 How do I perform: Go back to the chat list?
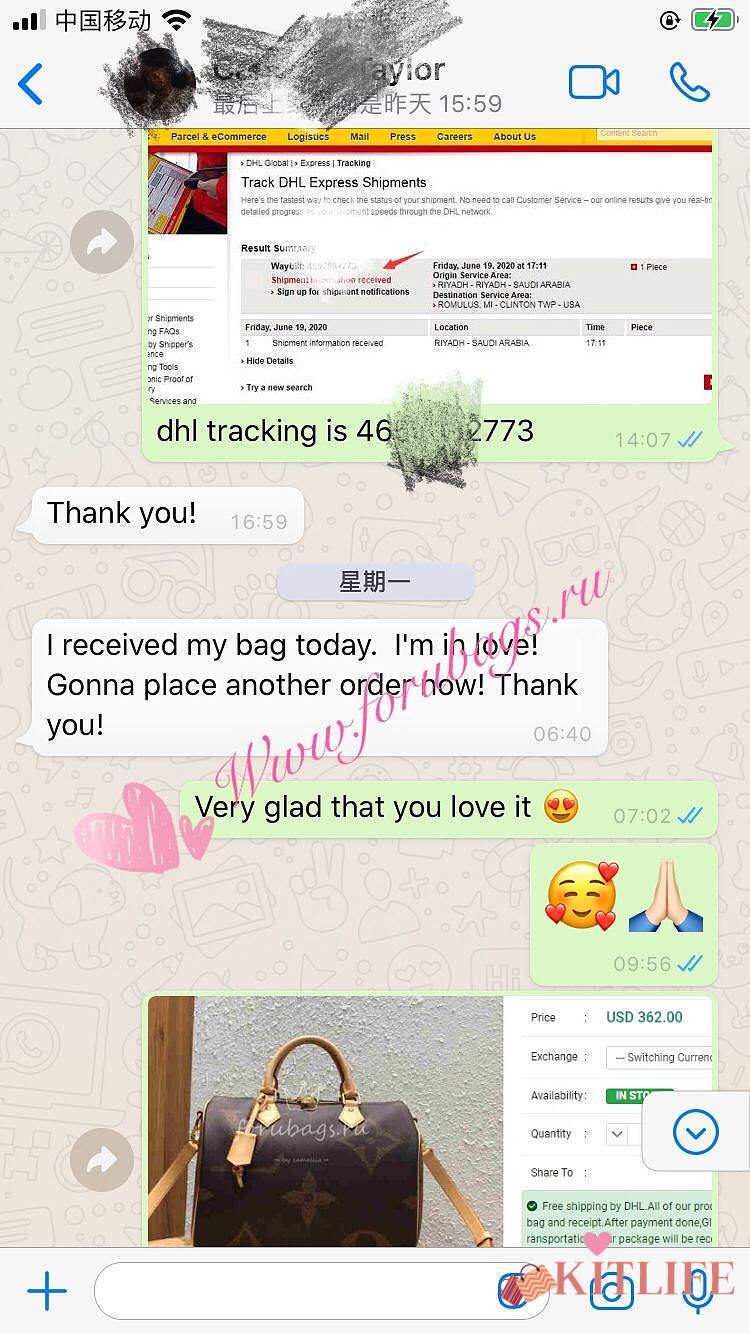pyautogui.click(x=32, y=84)
